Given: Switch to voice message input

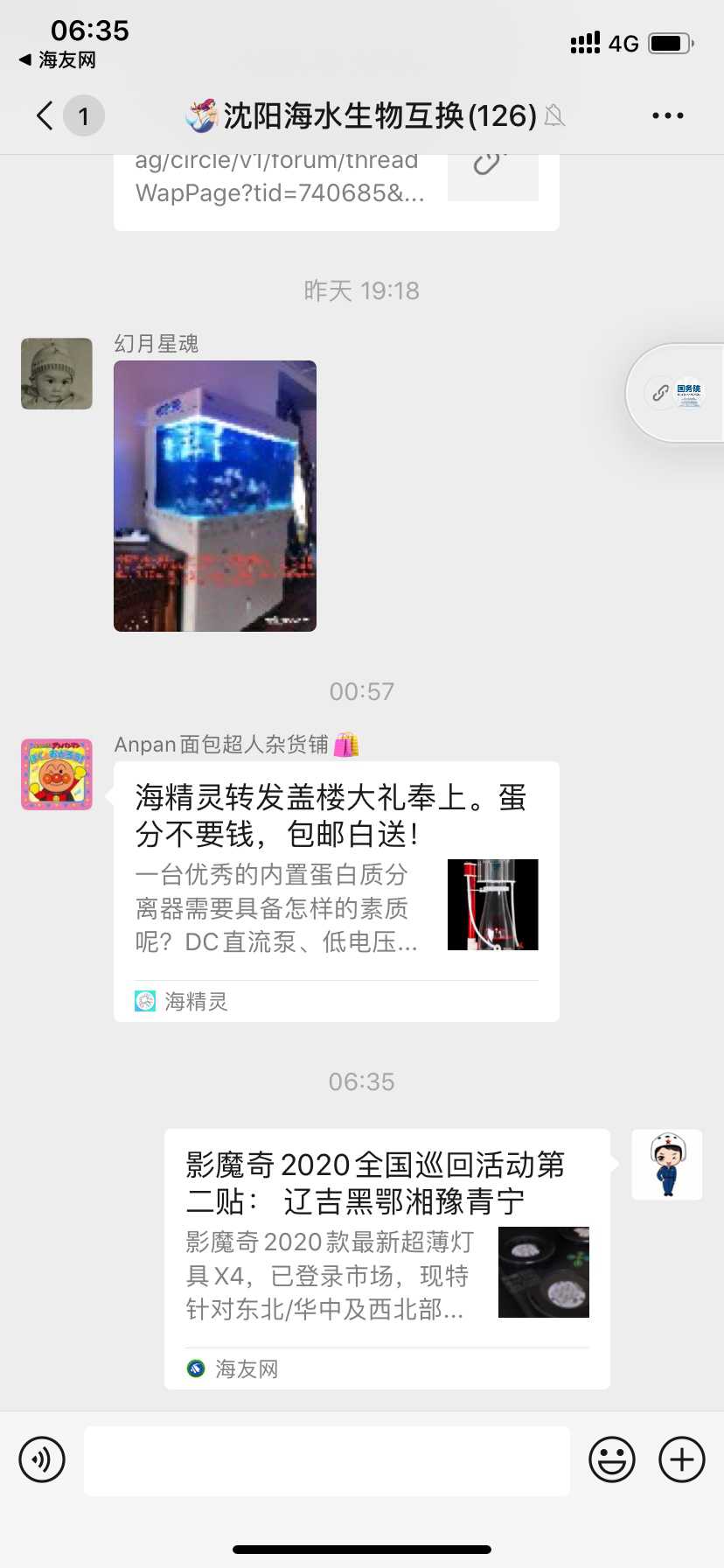Looking at the screenshot, I should click(x=42, y=1459).
